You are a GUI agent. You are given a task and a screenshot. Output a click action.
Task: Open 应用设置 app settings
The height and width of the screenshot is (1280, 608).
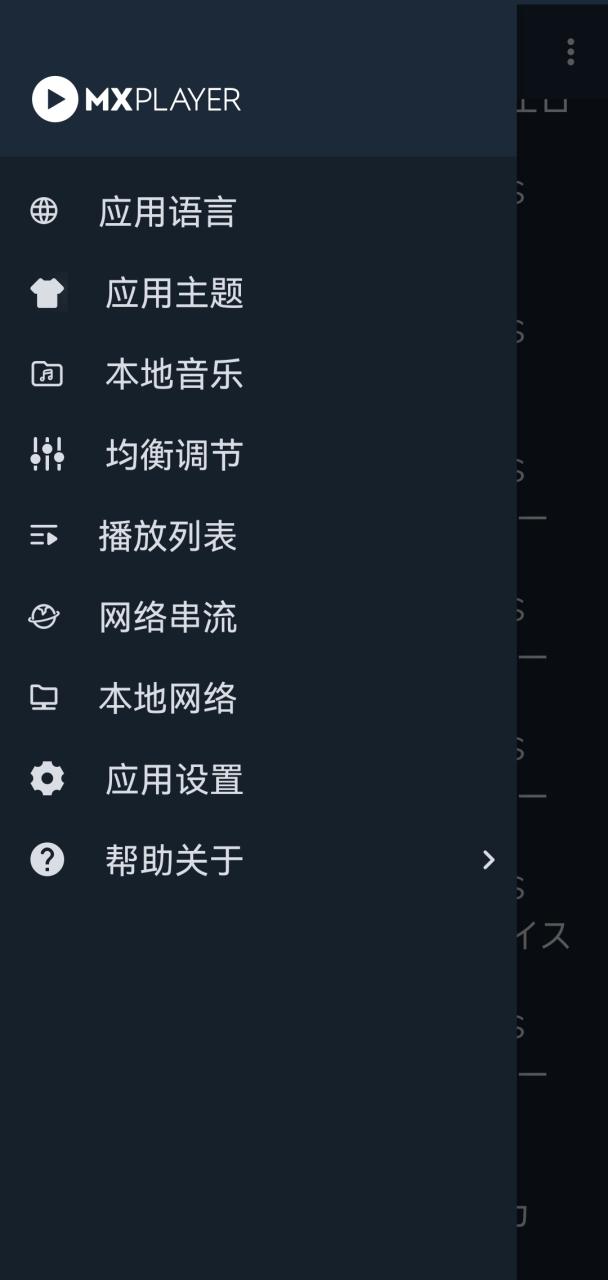click(258, 779)
